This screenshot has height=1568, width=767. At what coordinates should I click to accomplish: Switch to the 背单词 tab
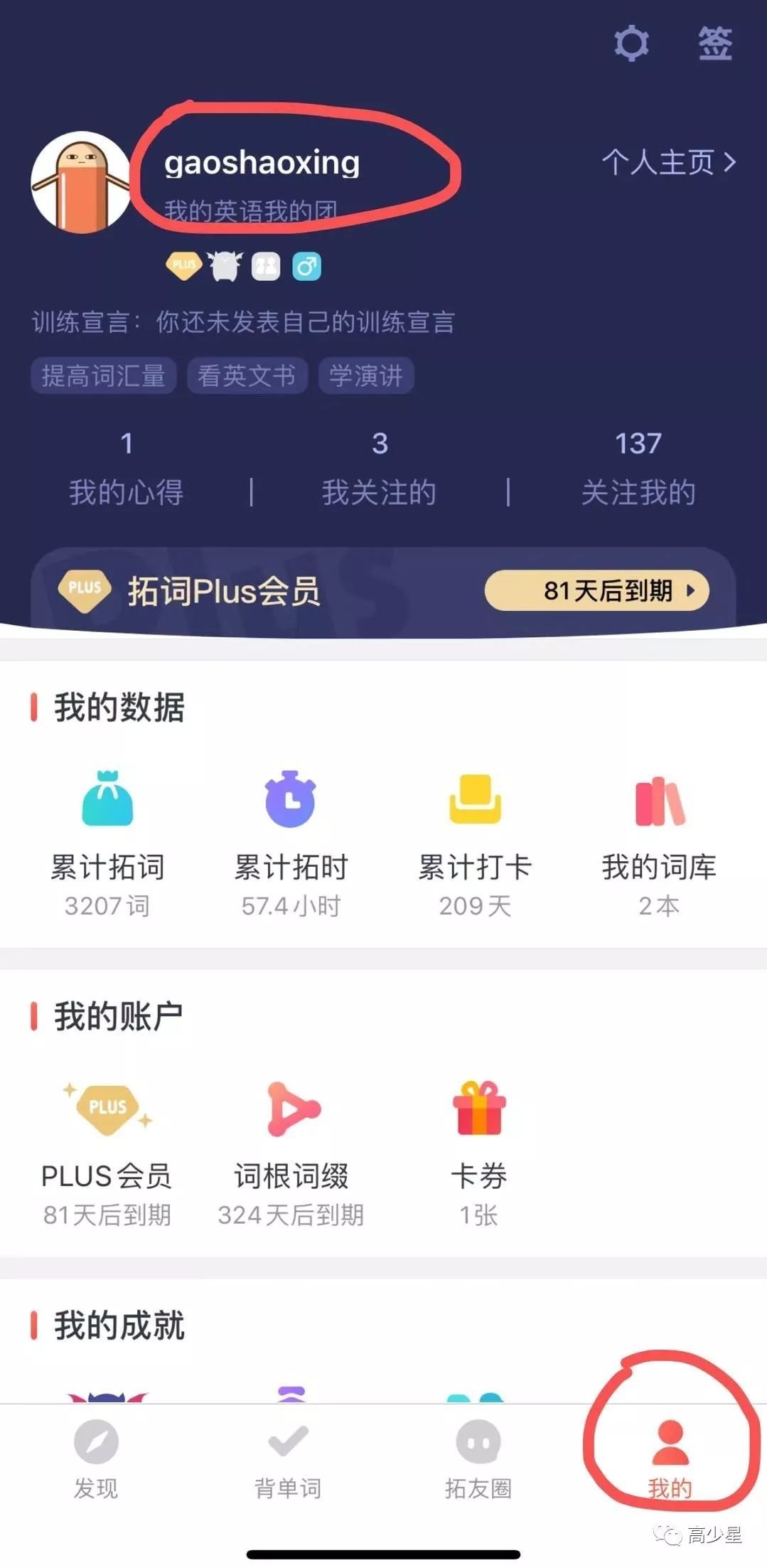(288, 1459)
